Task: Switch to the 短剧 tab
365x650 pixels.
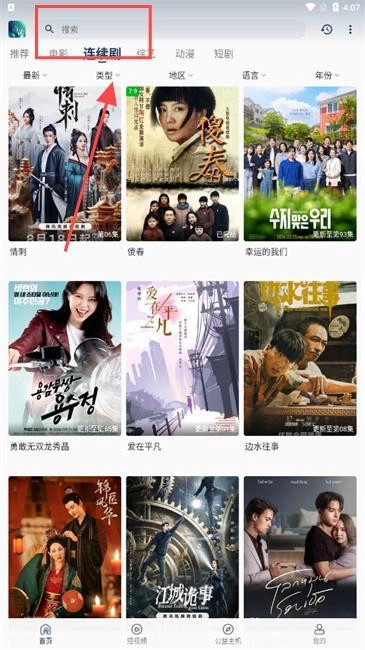Action: (223, 53)
